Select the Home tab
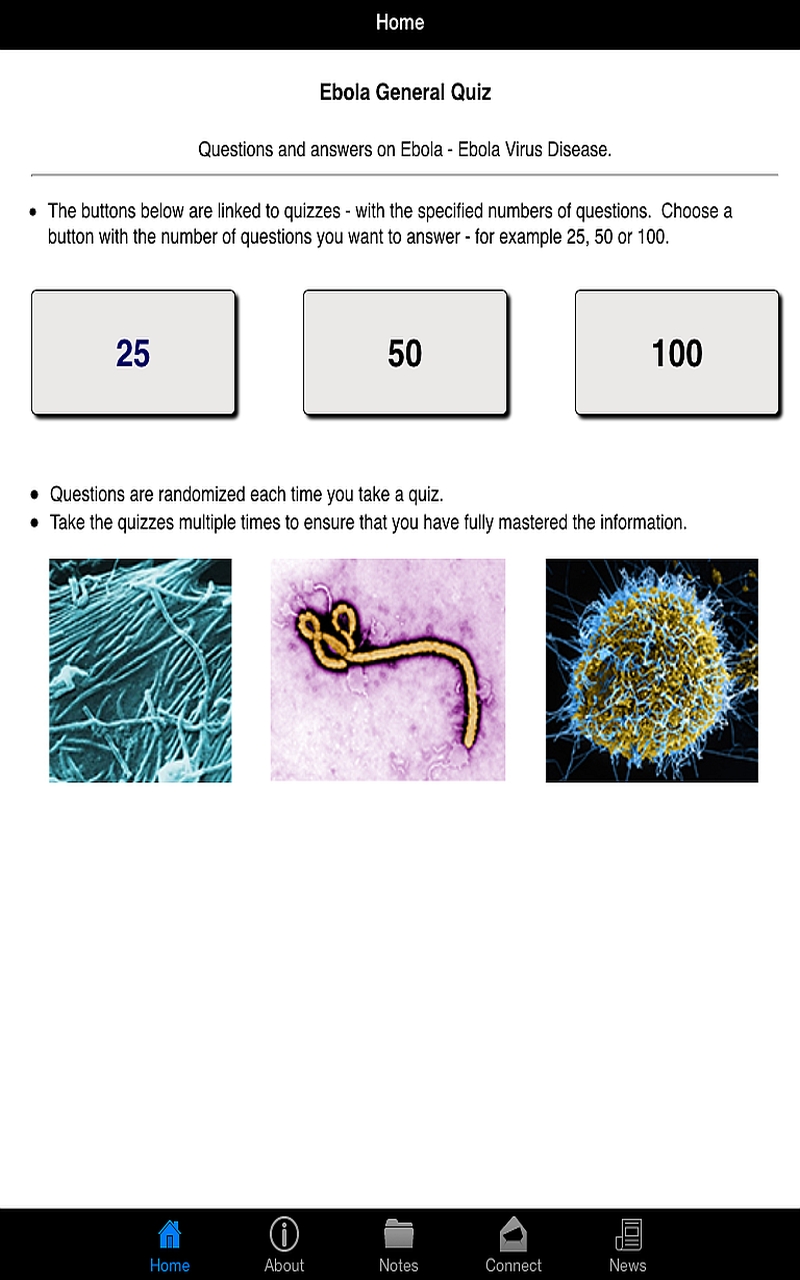 (170, 1245)
